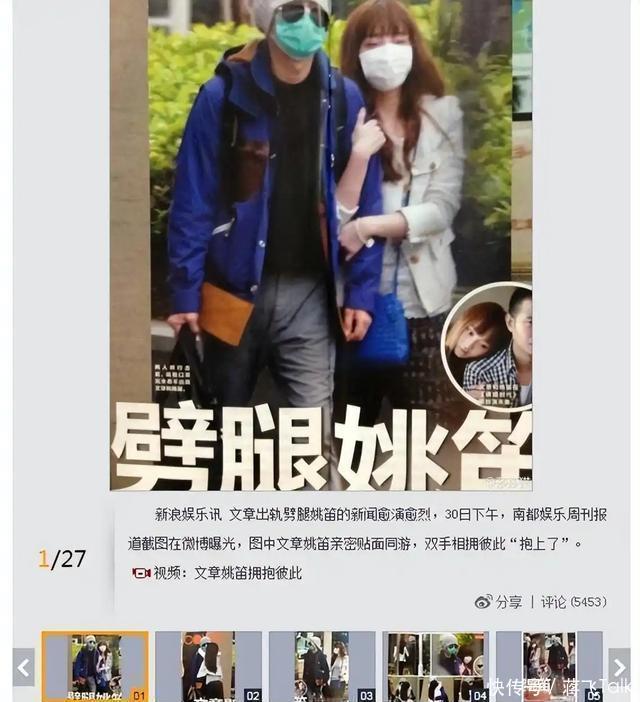View the main magazine photo

[x=320, y=245]
